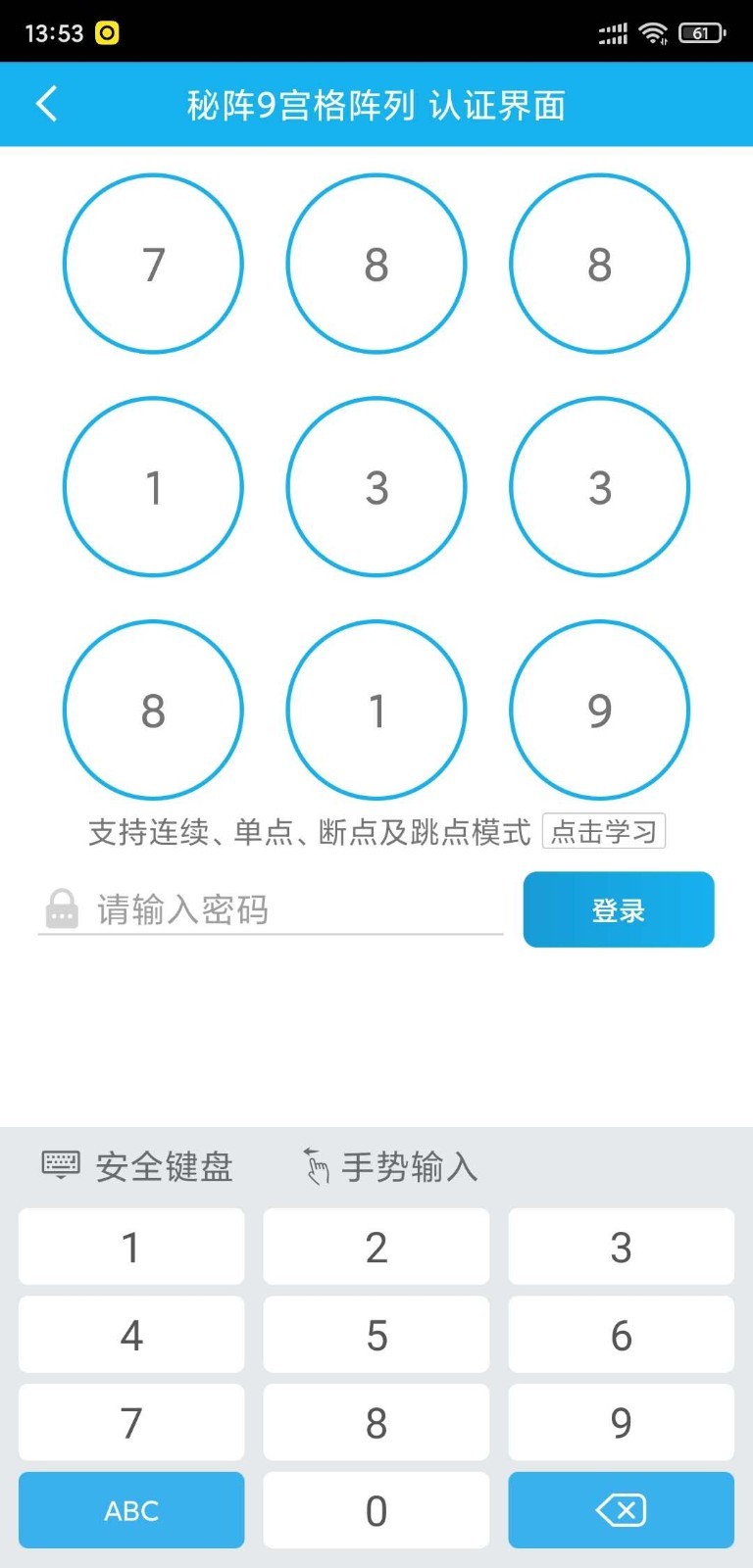Tap the circle numbered 7 in the grid
The height and width of the screenshot is (1568, 753).
[153, 264]
